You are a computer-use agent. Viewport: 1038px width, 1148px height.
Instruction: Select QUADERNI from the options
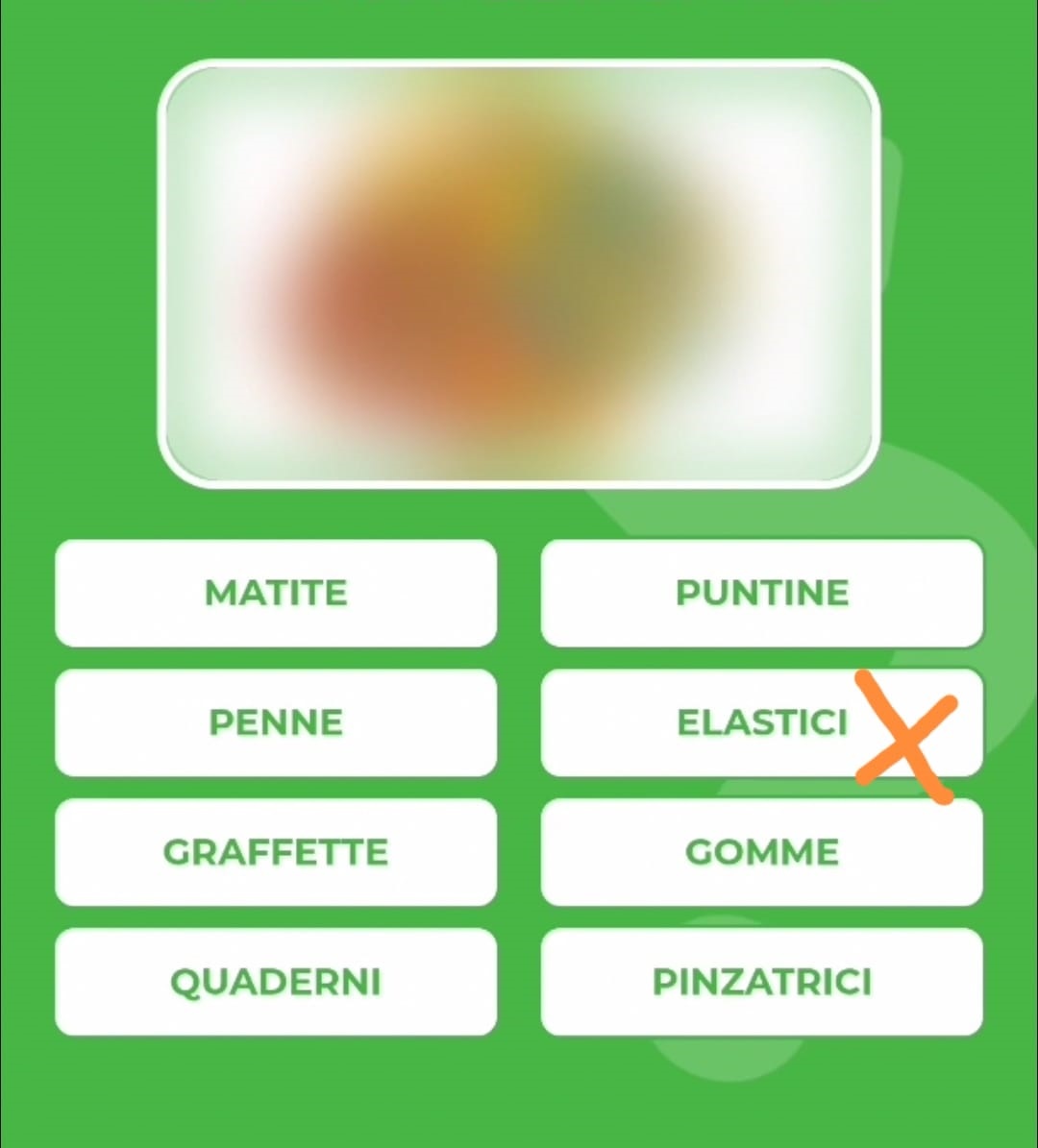click(x=276, y=982)
